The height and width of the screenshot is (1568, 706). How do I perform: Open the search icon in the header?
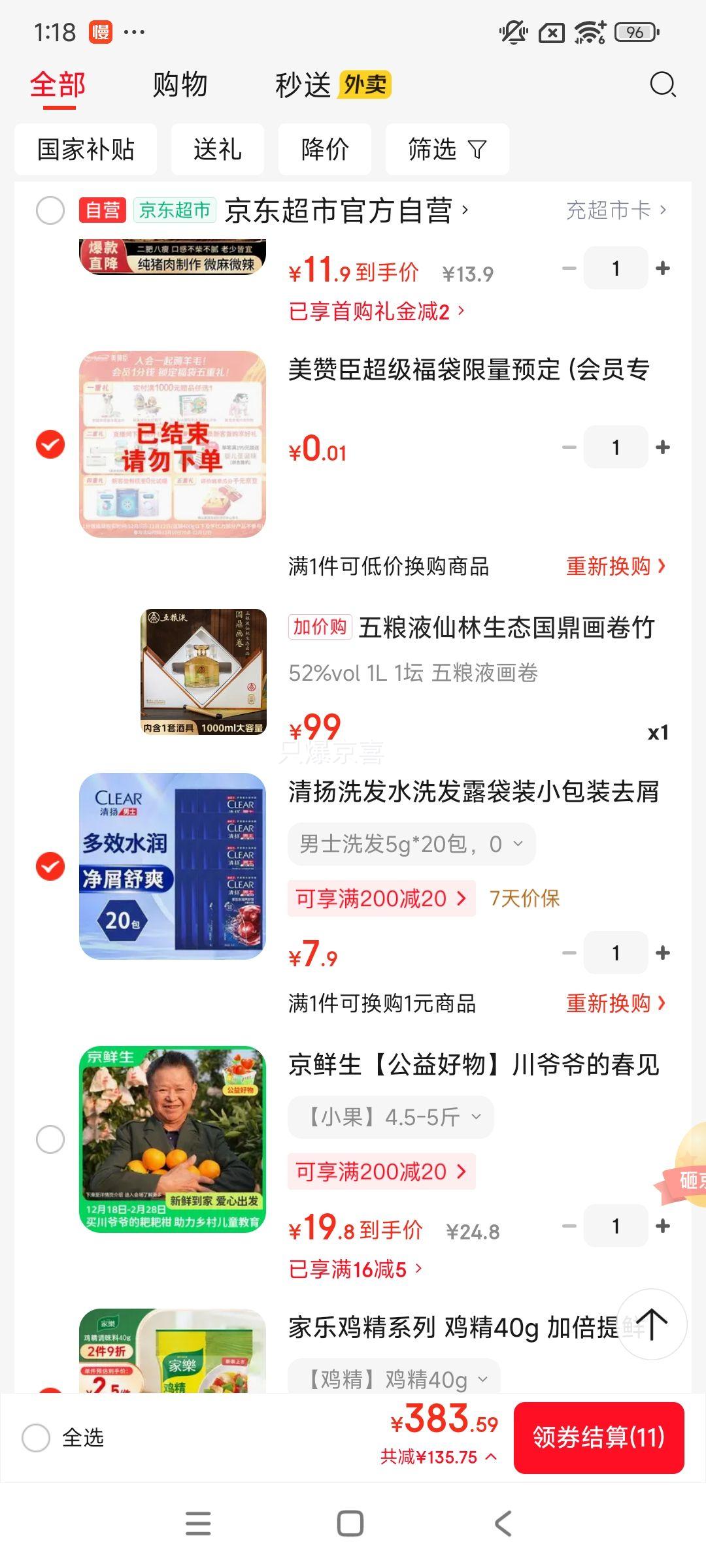[x=662, y=85]
